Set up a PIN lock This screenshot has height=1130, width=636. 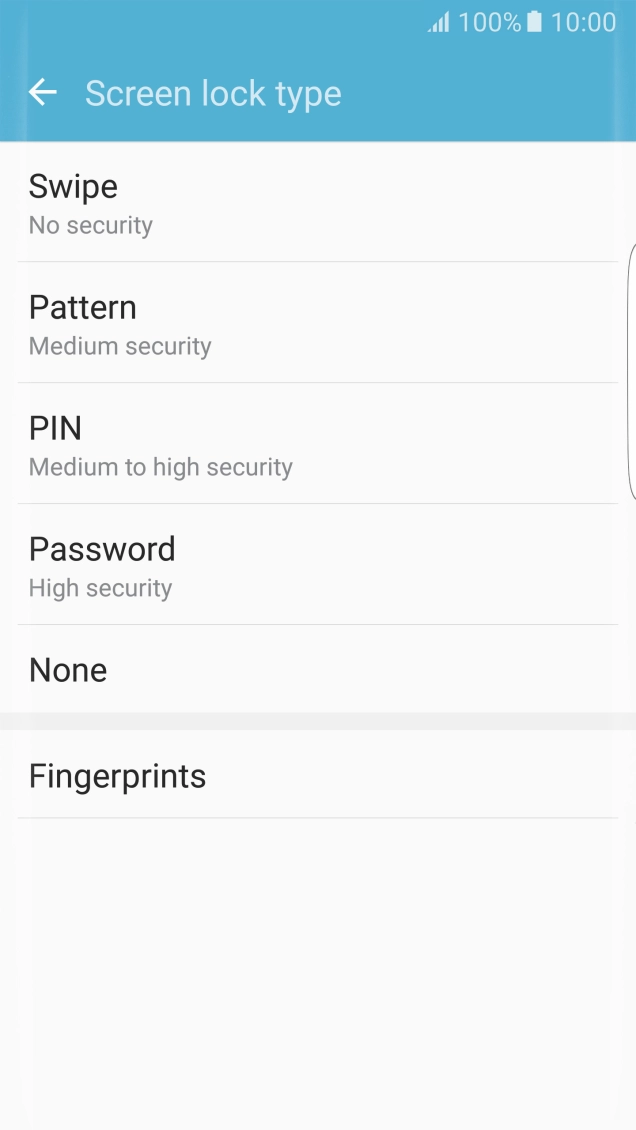point(318,445)
